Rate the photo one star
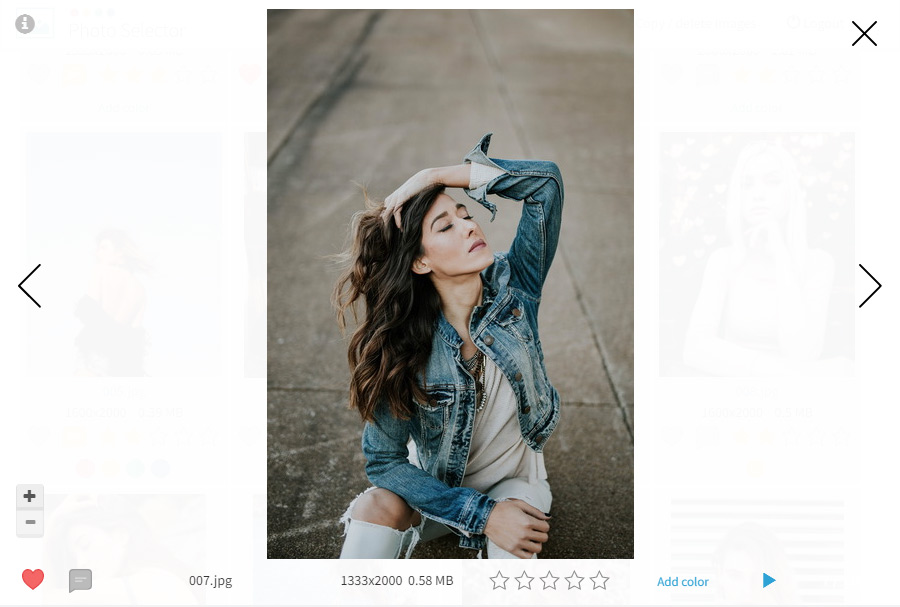Viewport: 900px width, 607px height. click(499, 581)
